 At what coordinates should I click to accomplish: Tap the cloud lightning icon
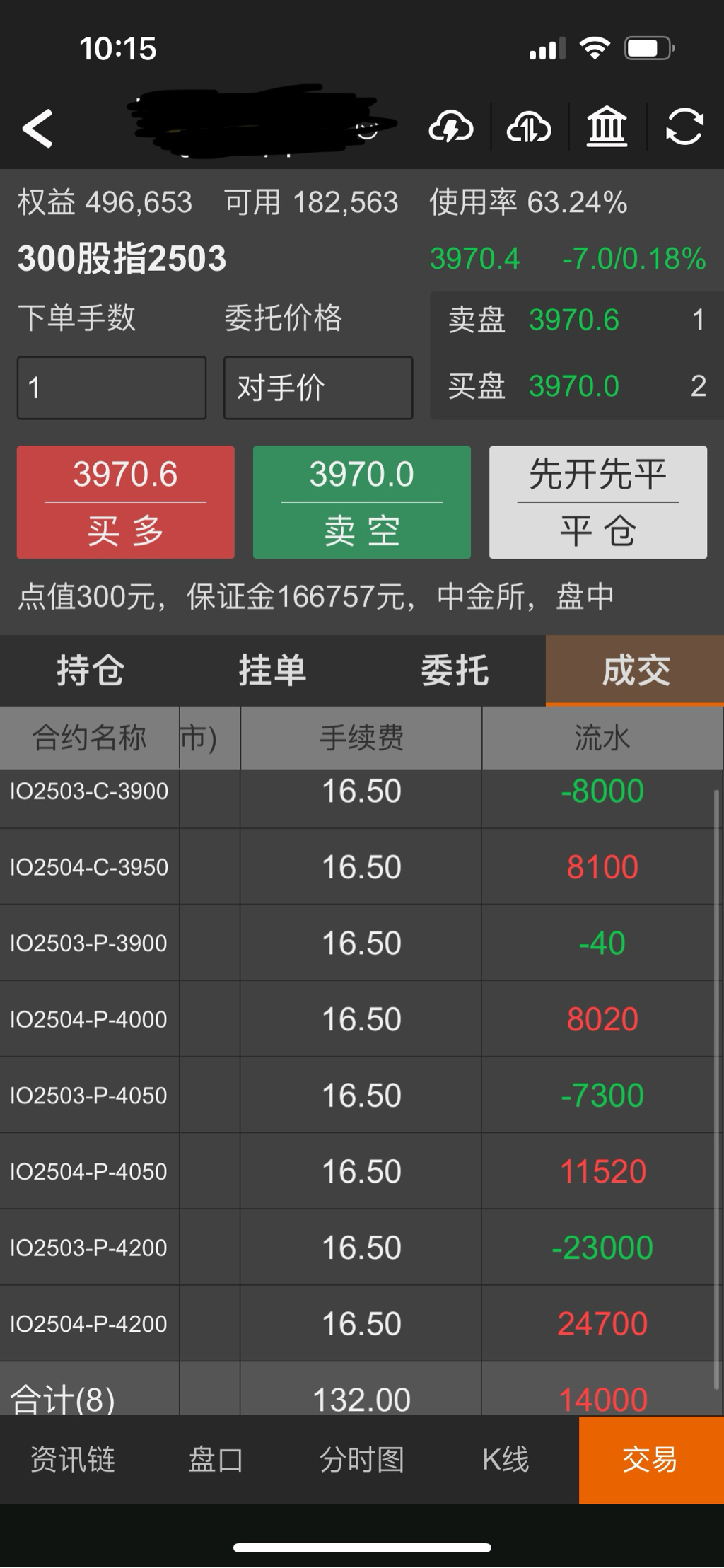tap(451, 128)
